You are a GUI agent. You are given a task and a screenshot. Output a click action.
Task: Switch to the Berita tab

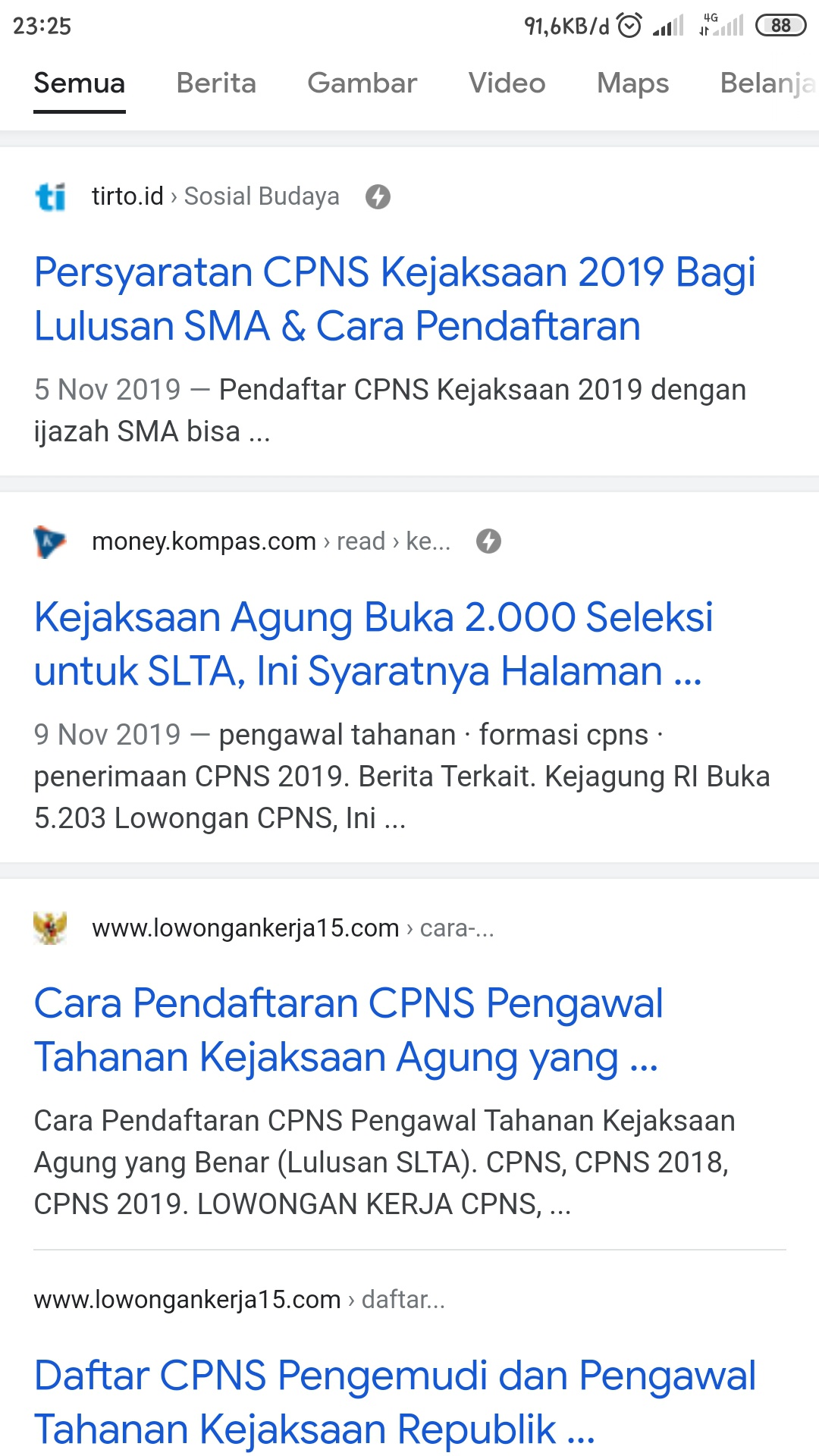coord(216,83)
